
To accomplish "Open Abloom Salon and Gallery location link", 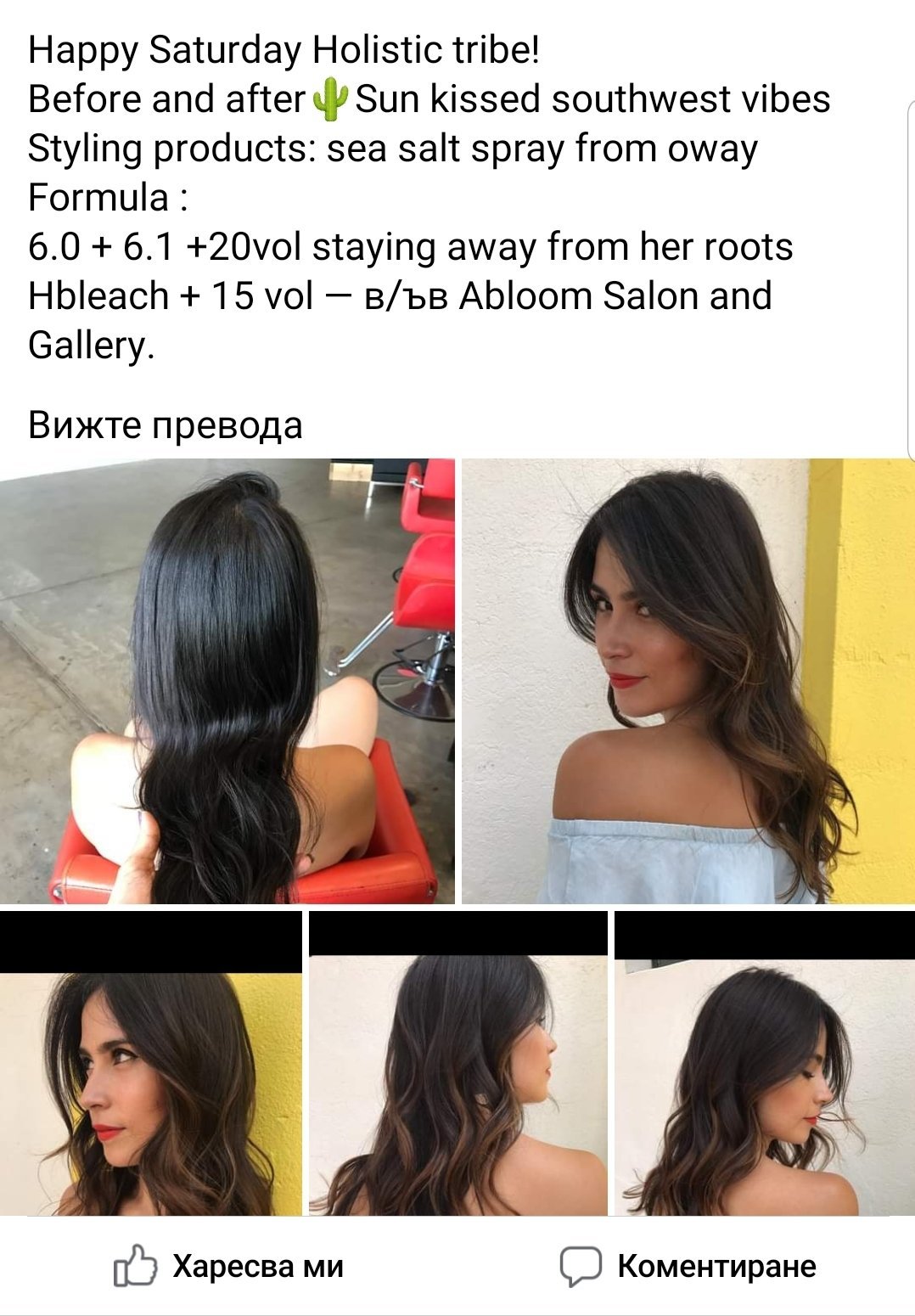I will 400,320.
